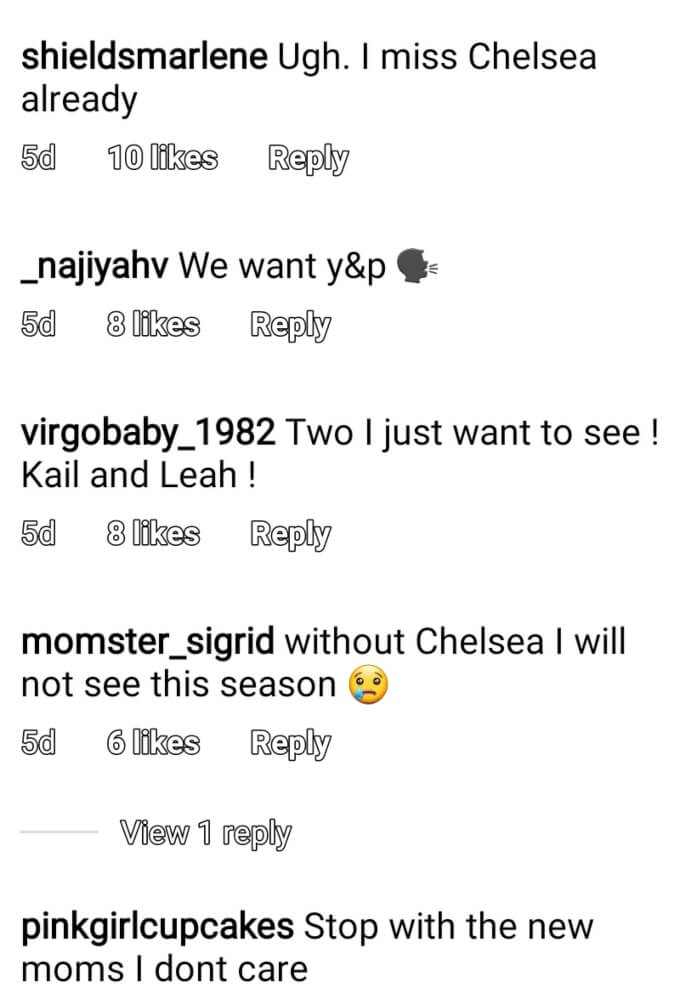Open _najiyahv's profile
Screen dimensions: 680x1005
[x=98, y=267]
